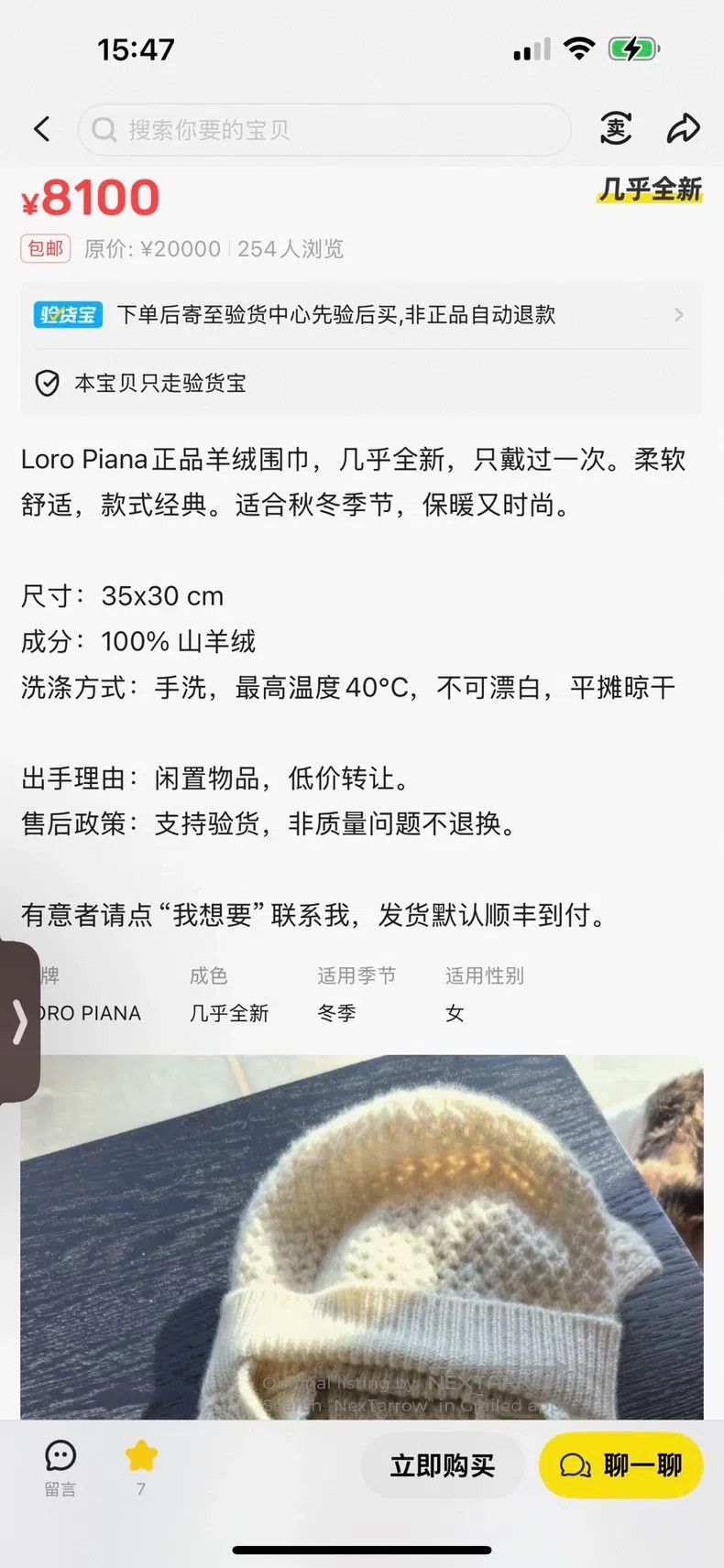The image size is (724, 1568).
Task: Go back using the arrow icon
Action: coord(42,129)
